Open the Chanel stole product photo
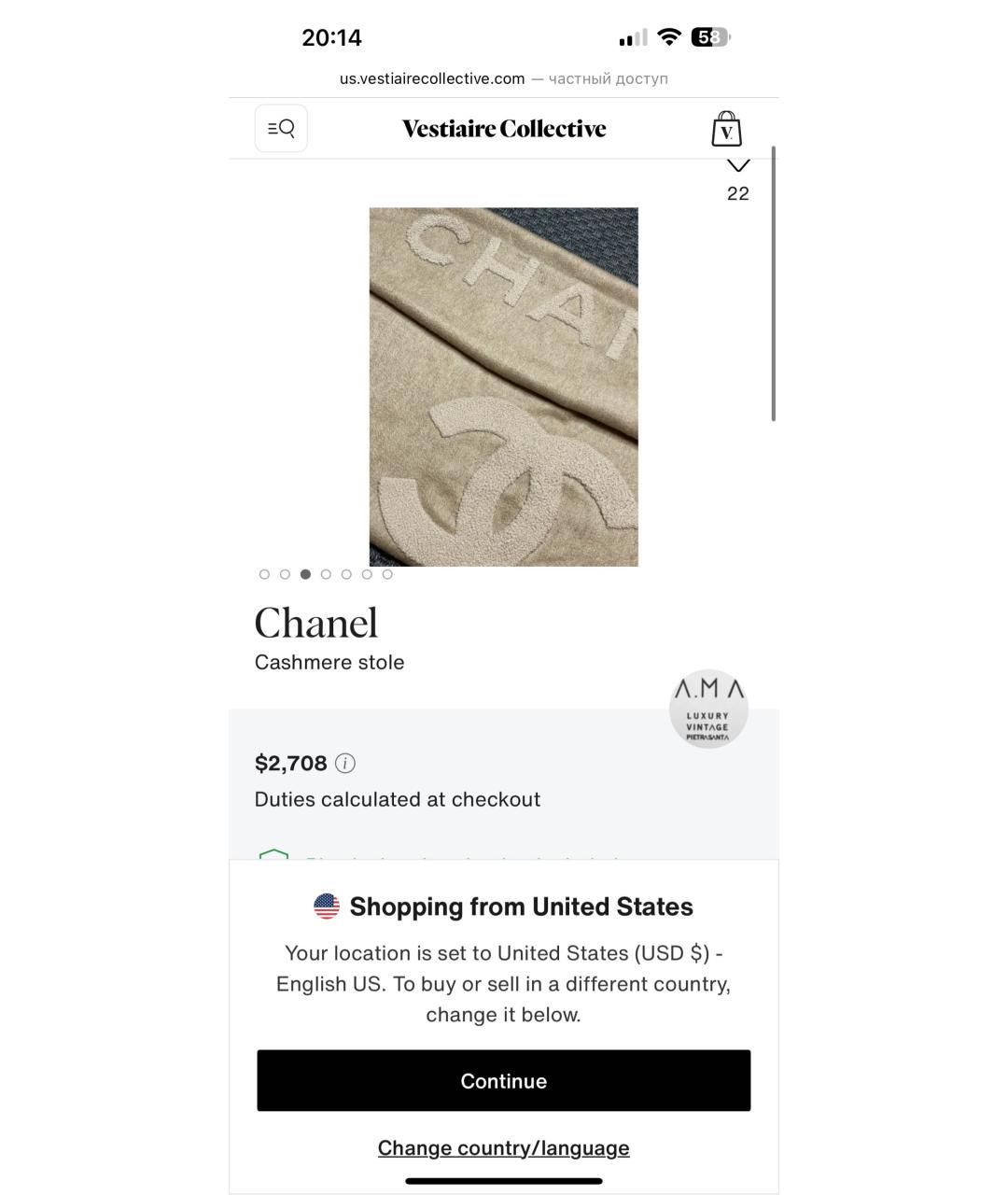Screen dimensions: 1008x1195 click(504, 387)
